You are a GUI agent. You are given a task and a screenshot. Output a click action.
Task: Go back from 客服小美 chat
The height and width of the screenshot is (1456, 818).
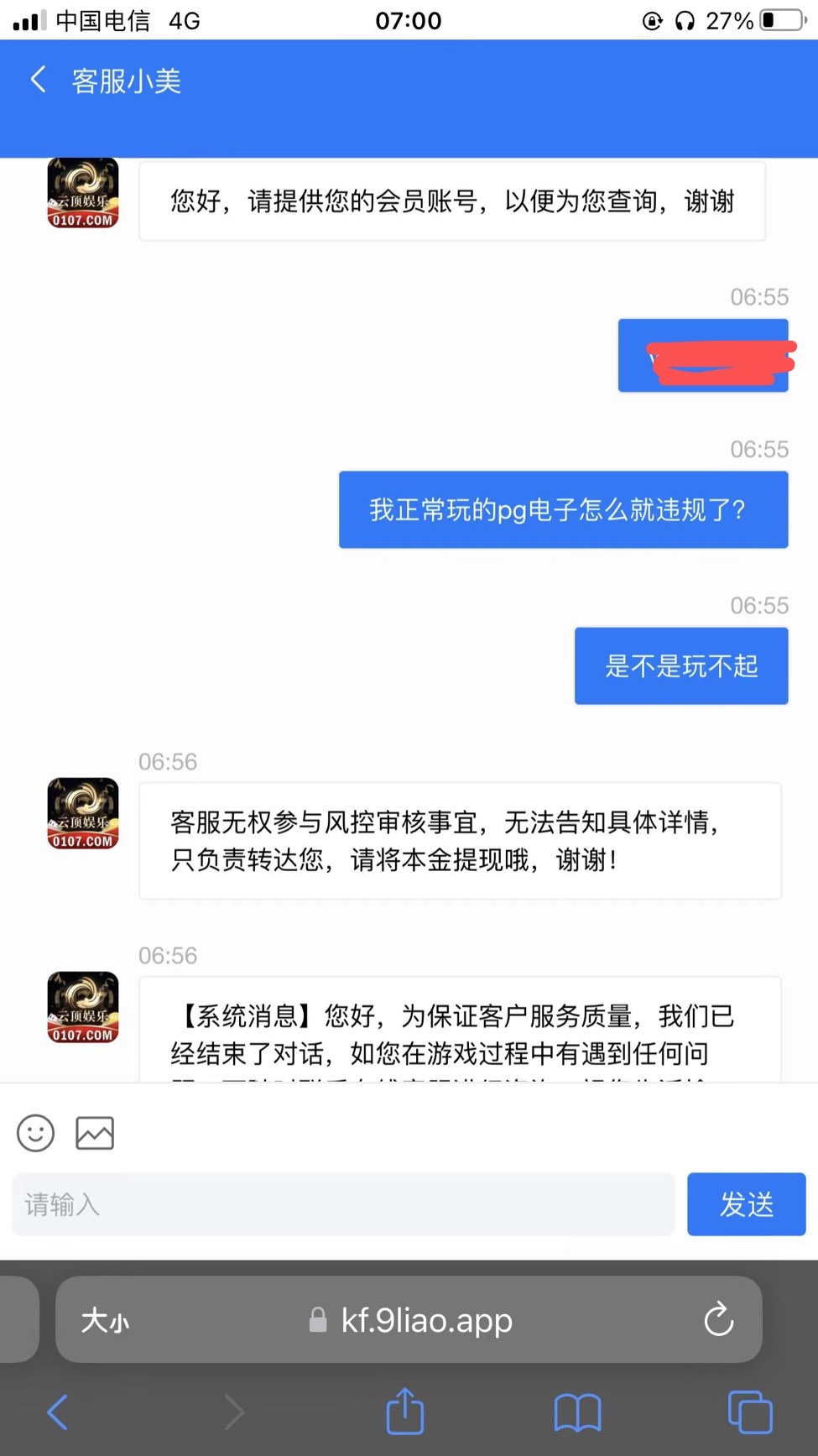39,81
